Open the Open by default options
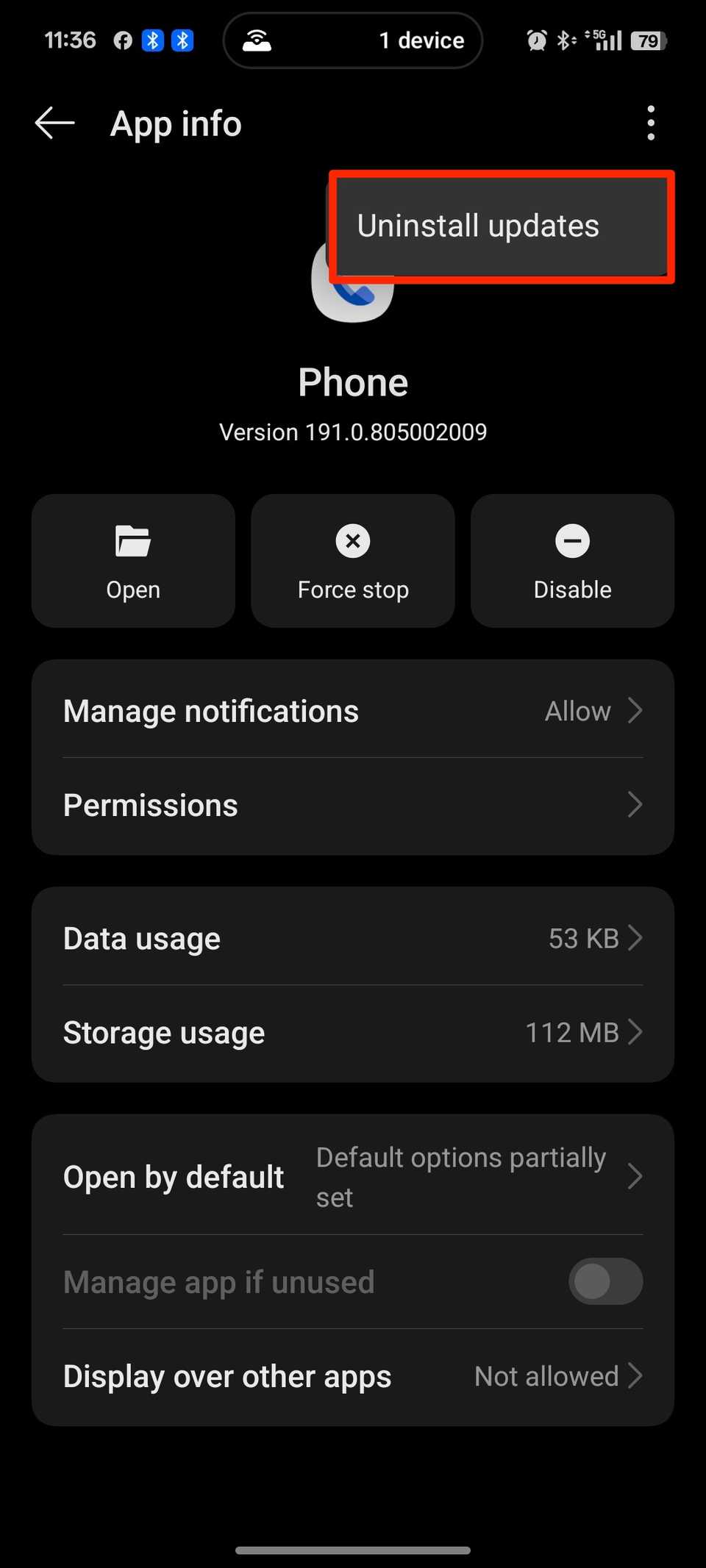Image resolution: width=706 pixels, height=1568 pixels. point(352,1176)
